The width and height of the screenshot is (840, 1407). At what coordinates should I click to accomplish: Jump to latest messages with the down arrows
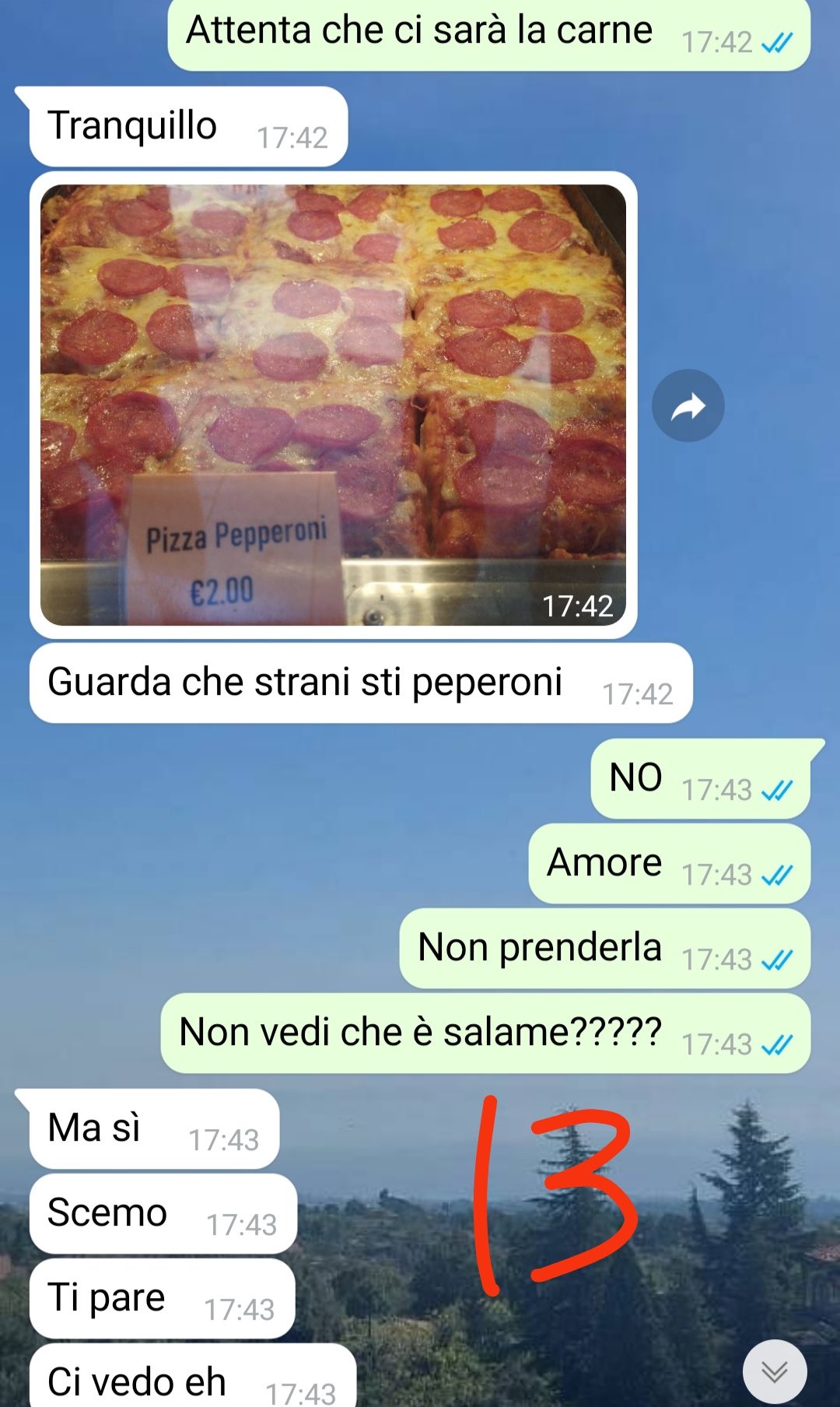click(775, 1371)
